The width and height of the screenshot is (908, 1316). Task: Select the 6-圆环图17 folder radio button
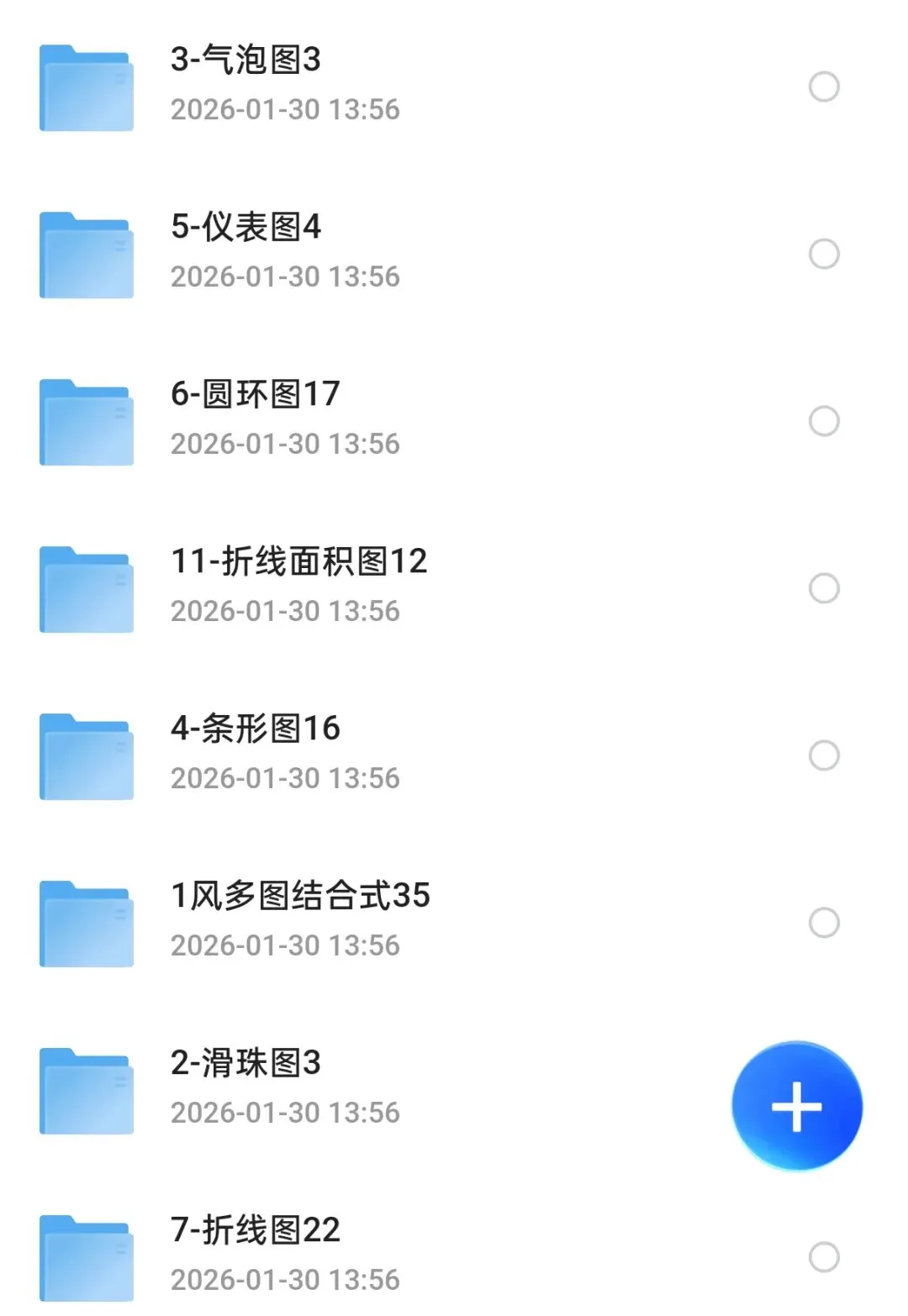pyautogui.click(x=824, y=421)
